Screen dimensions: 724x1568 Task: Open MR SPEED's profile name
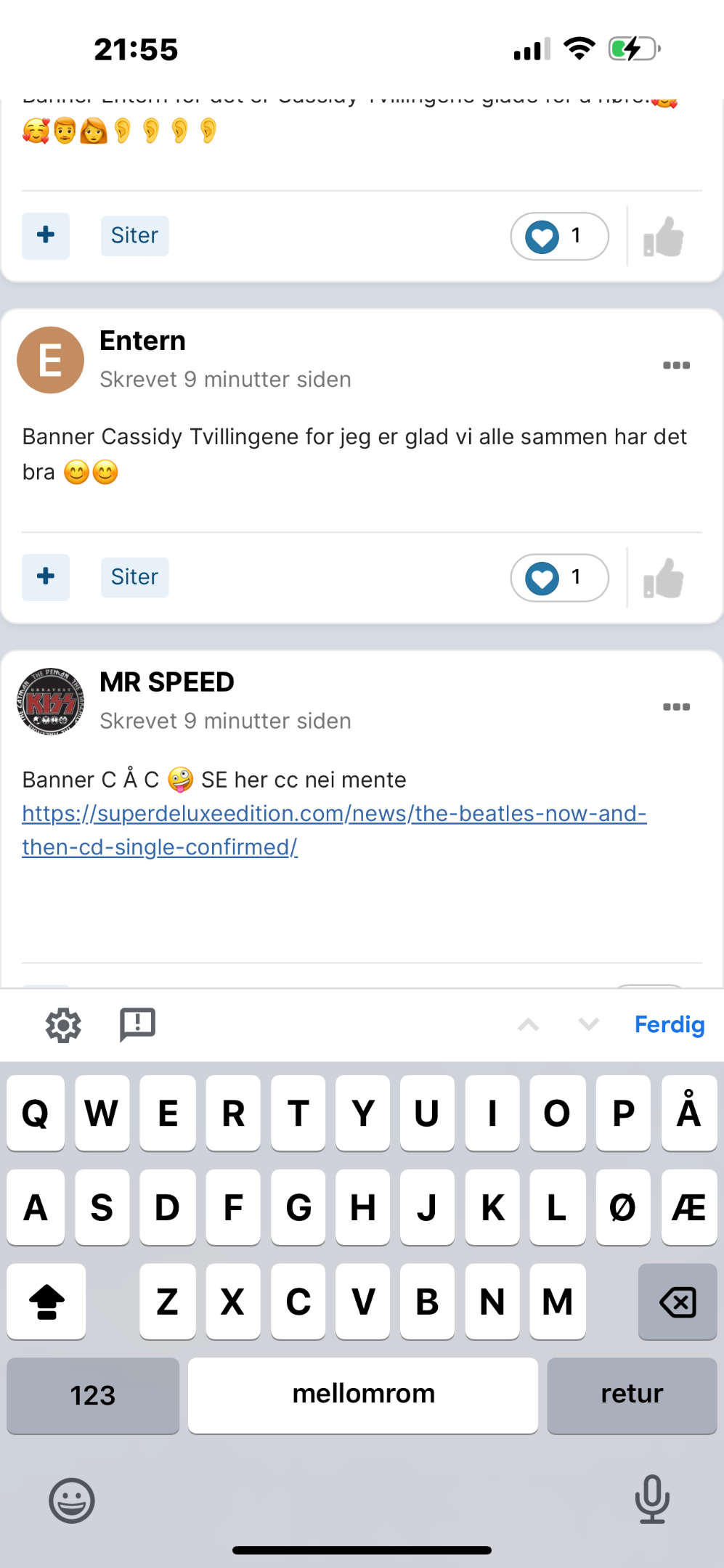pos(166,682)
